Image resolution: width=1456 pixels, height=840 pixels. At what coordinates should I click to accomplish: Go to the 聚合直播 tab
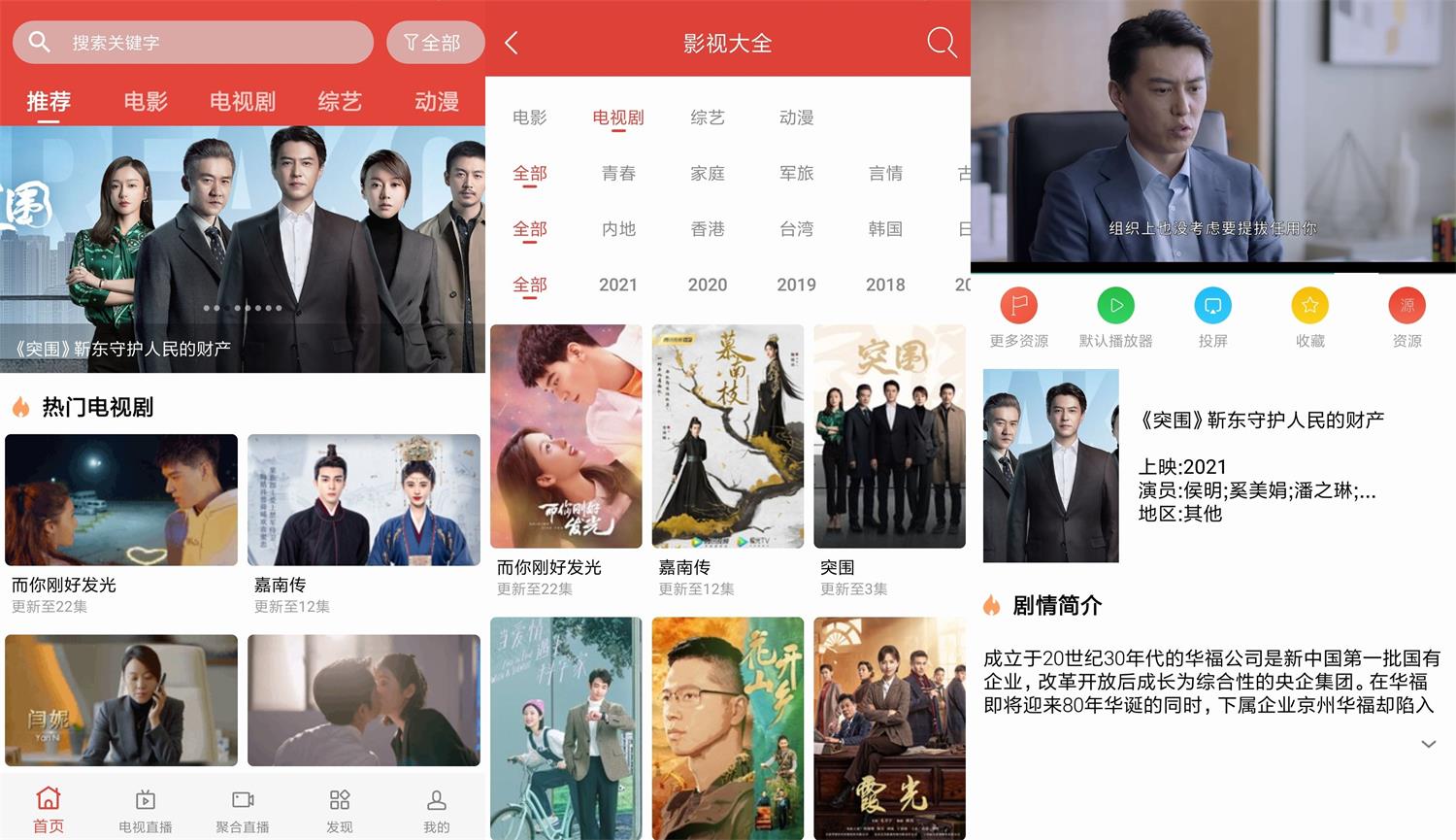(243, 810)
